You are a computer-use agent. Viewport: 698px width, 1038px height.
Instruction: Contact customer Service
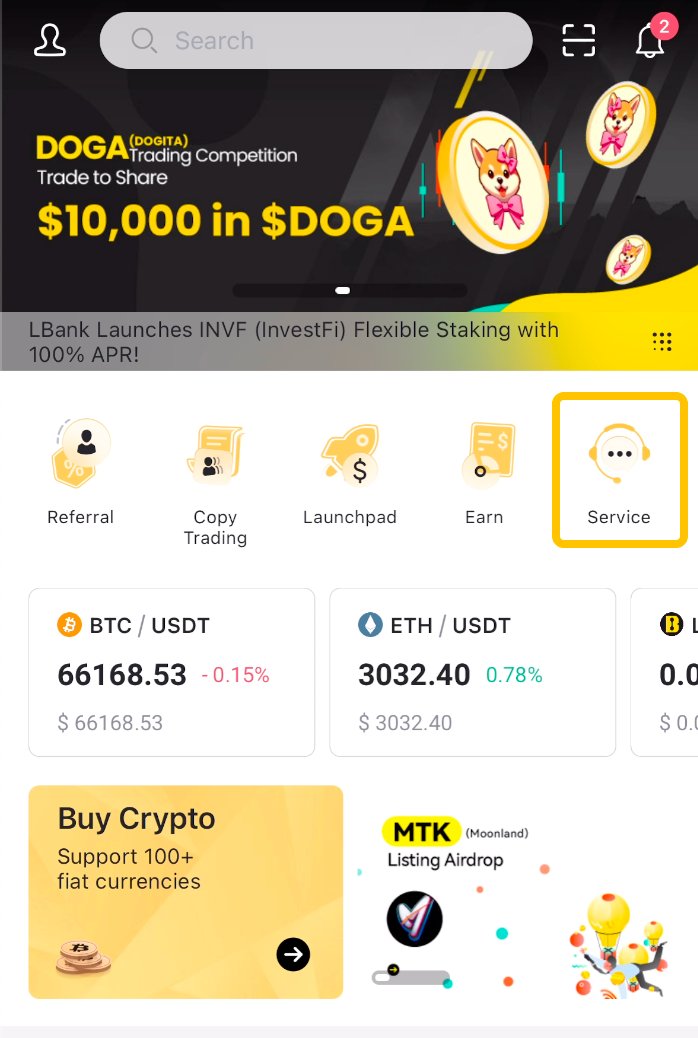619,471
